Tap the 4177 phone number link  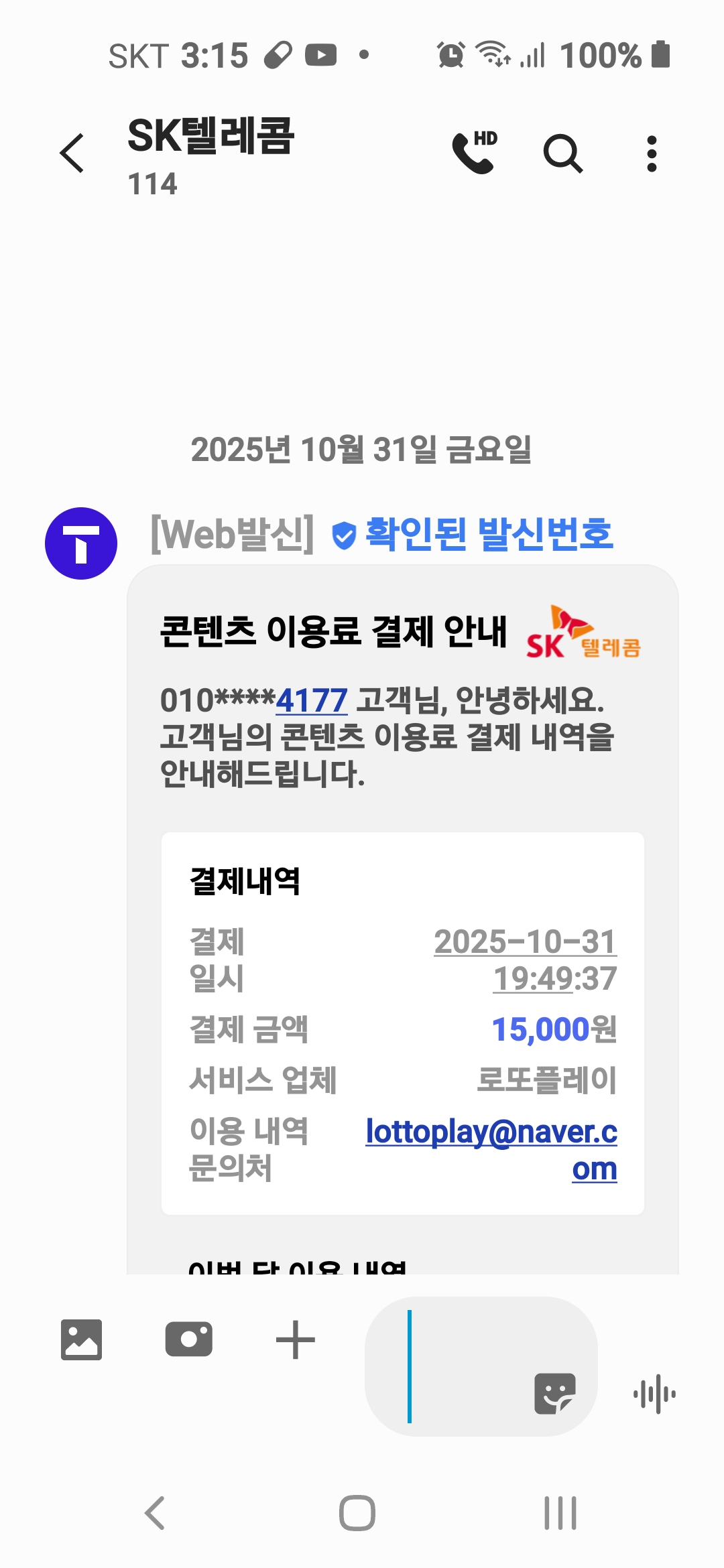pyautogui.click(x=311, y=701)
